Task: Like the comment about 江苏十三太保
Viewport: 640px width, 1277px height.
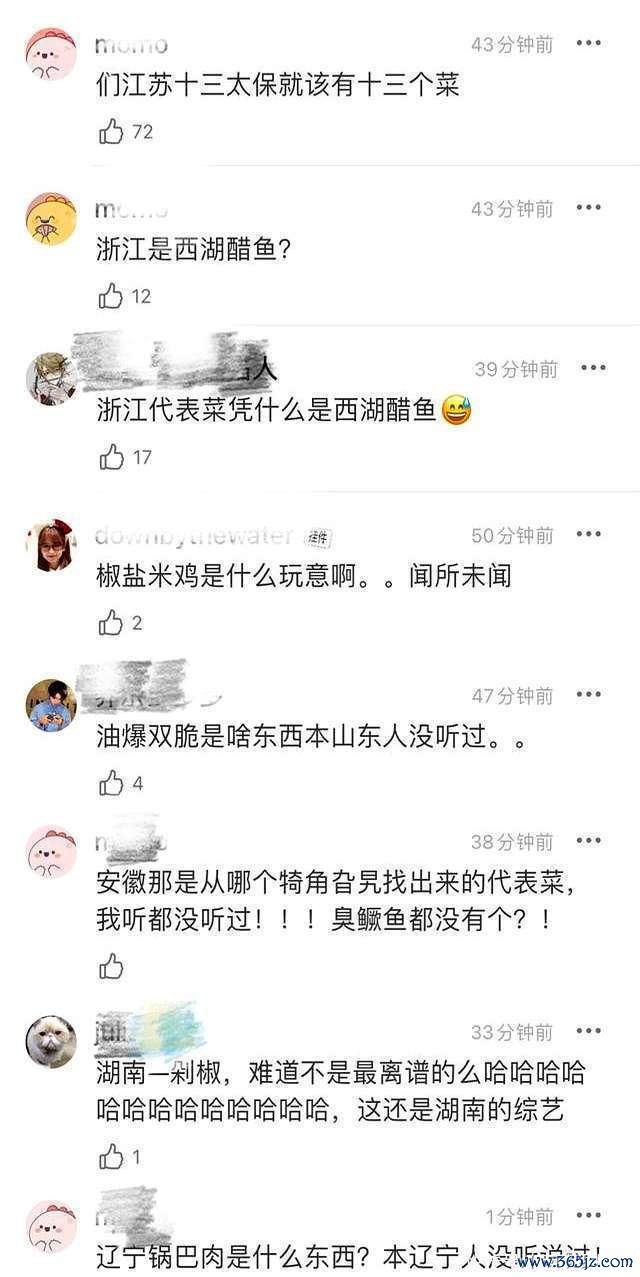Action: [x=111, y=131]
